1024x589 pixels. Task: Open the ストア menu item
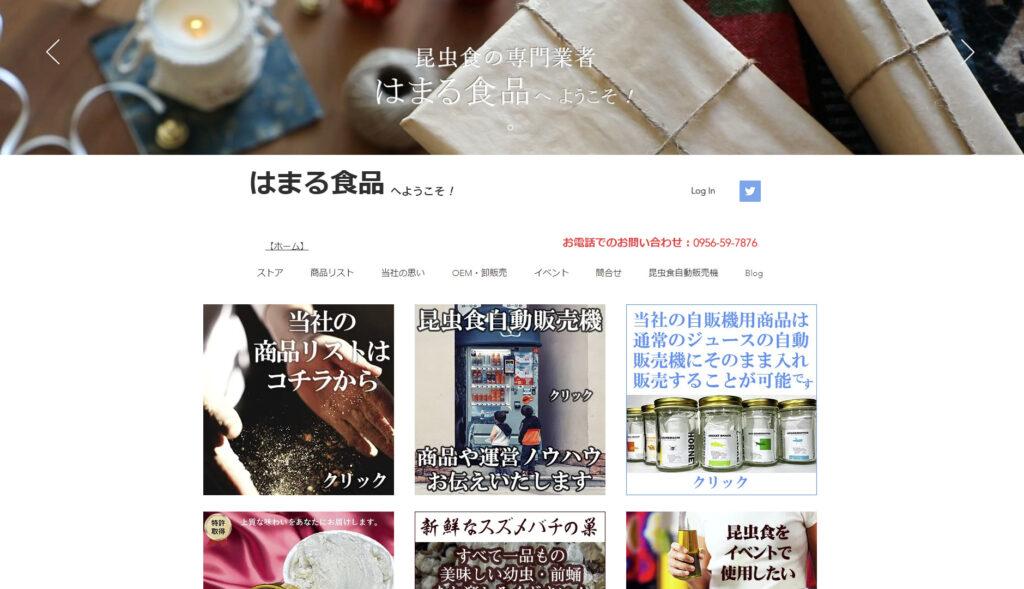pos(269,273)
